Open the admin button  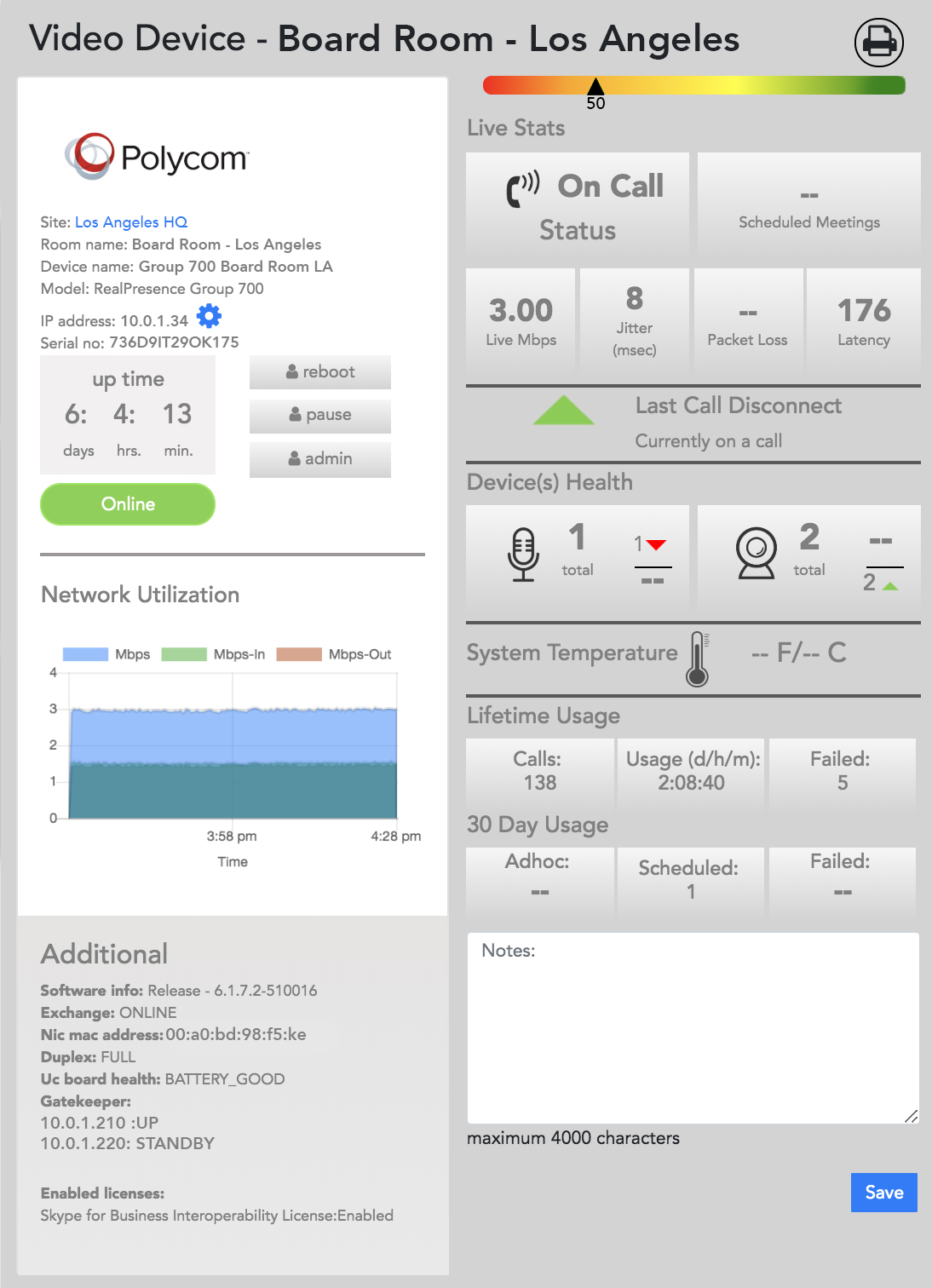pyautogui.click(x=320, y=459)
